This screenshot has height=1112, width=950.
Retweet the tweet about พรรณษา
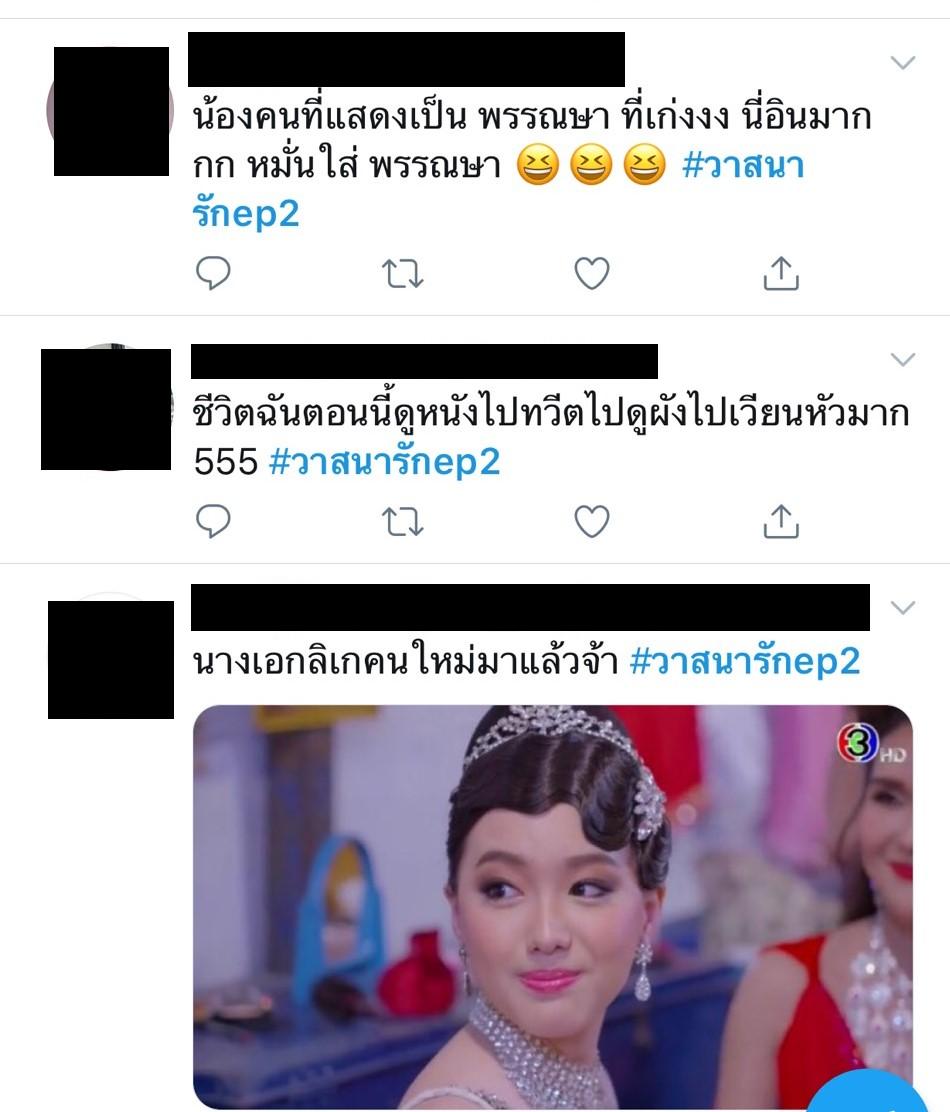[404, 273]
